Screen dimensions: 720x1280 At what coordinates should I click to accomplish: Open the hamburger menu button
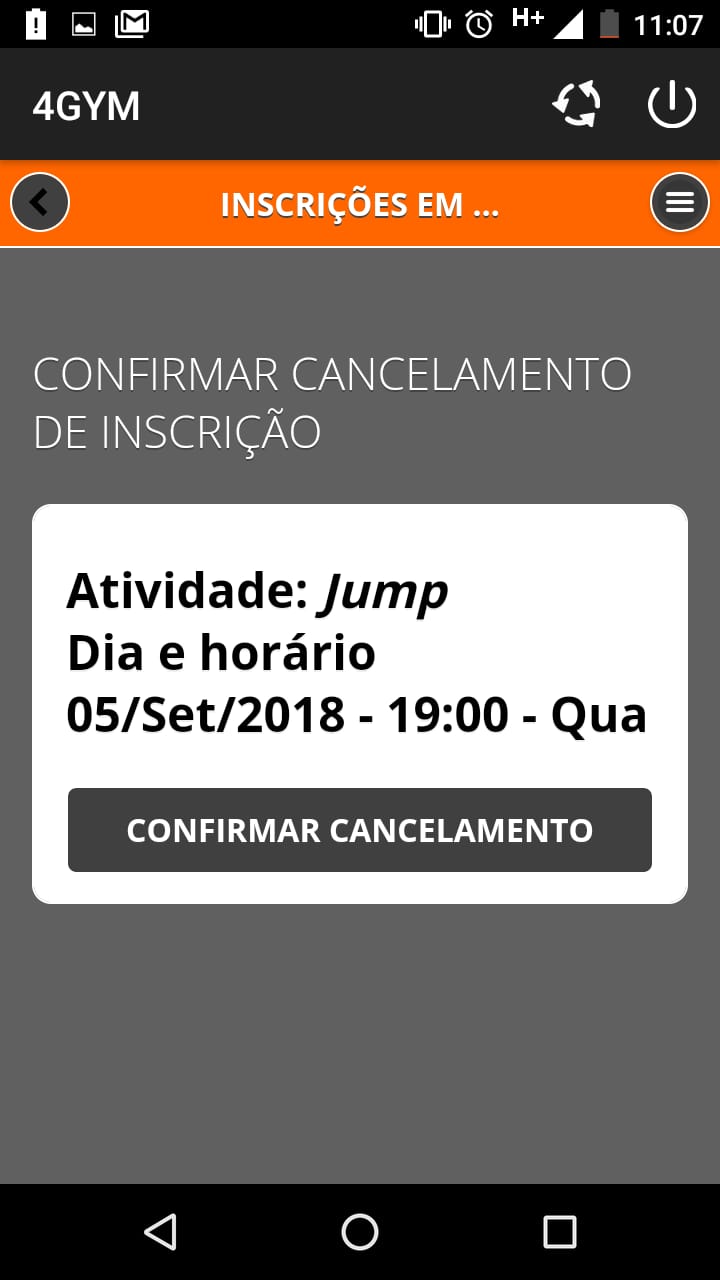click(x=679, y=203)
